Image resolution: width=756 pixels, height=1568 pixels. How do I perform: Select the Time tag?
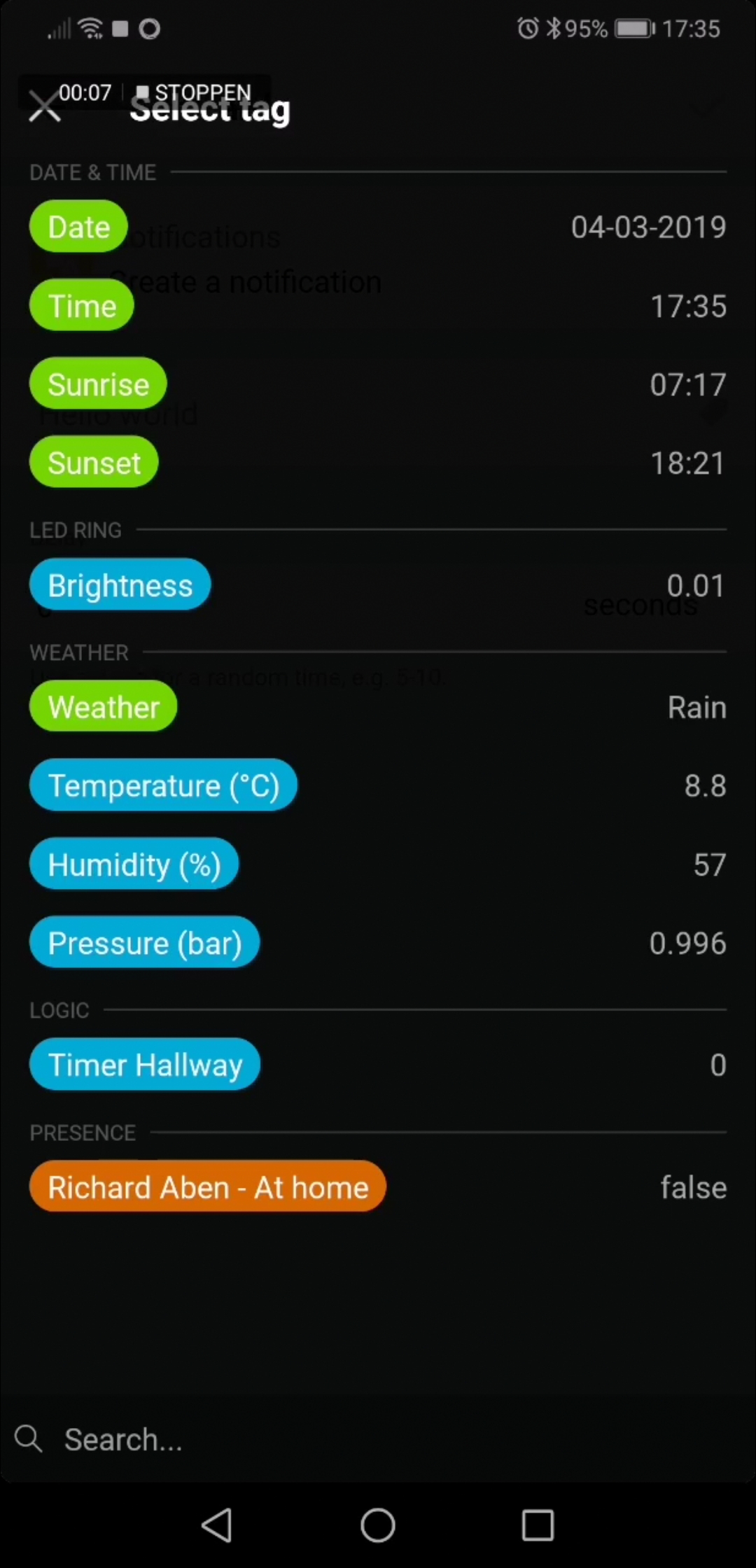click(82, 306)
